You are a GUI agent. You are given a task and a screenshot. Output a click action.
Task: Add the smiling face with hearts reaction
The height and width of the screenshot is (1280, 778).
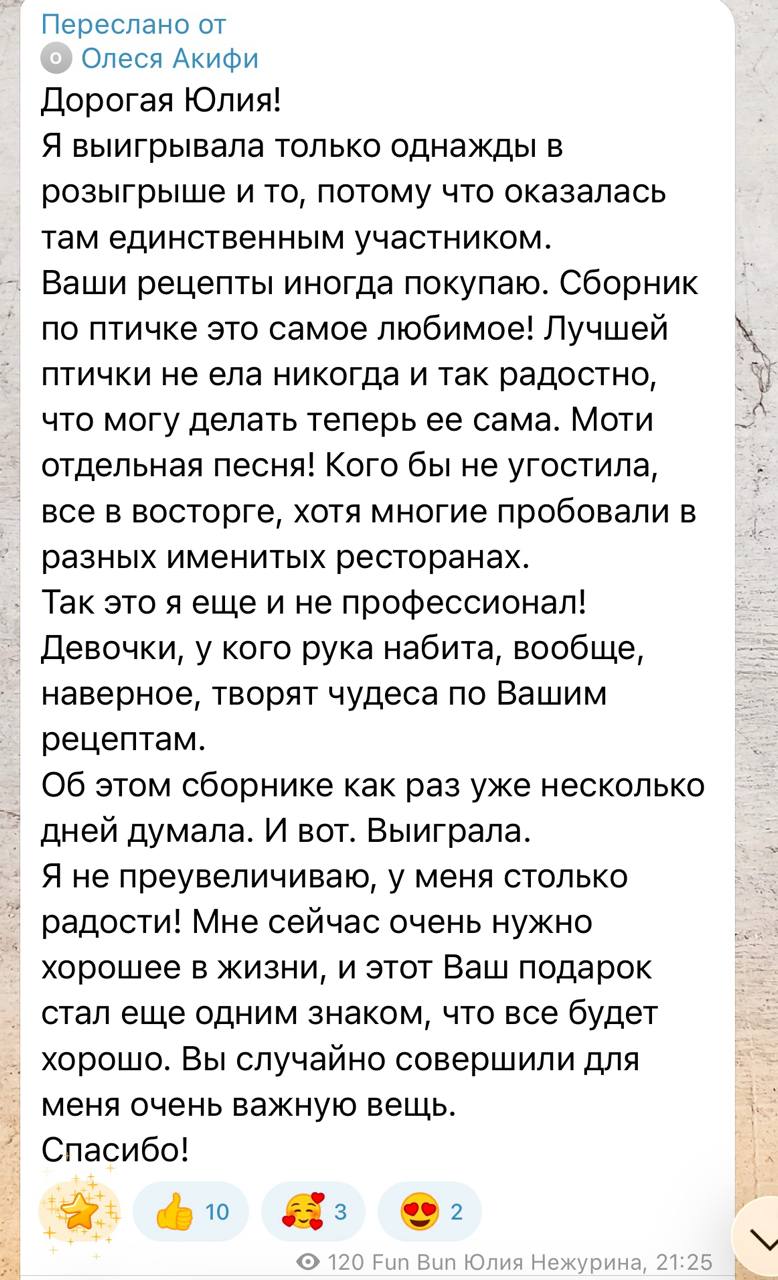click(x=314, y=1213)
